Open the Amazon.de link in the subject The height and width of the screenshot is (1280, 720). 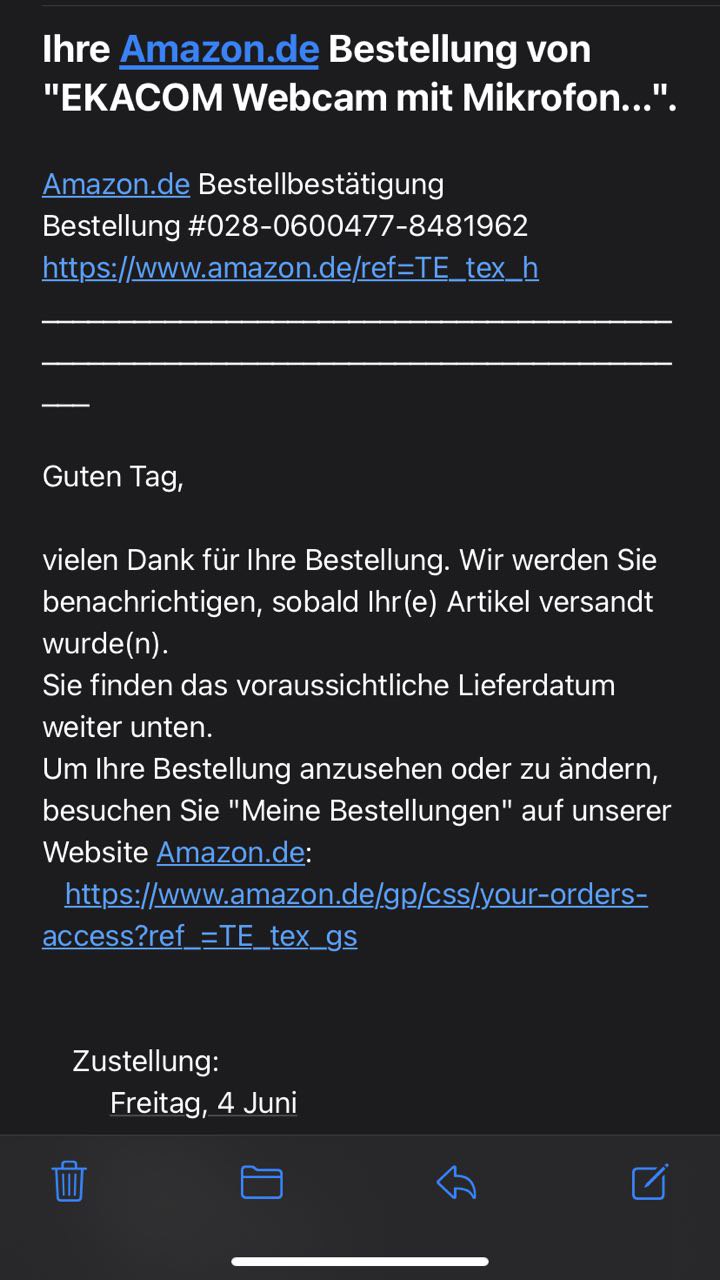coord(219,48)
